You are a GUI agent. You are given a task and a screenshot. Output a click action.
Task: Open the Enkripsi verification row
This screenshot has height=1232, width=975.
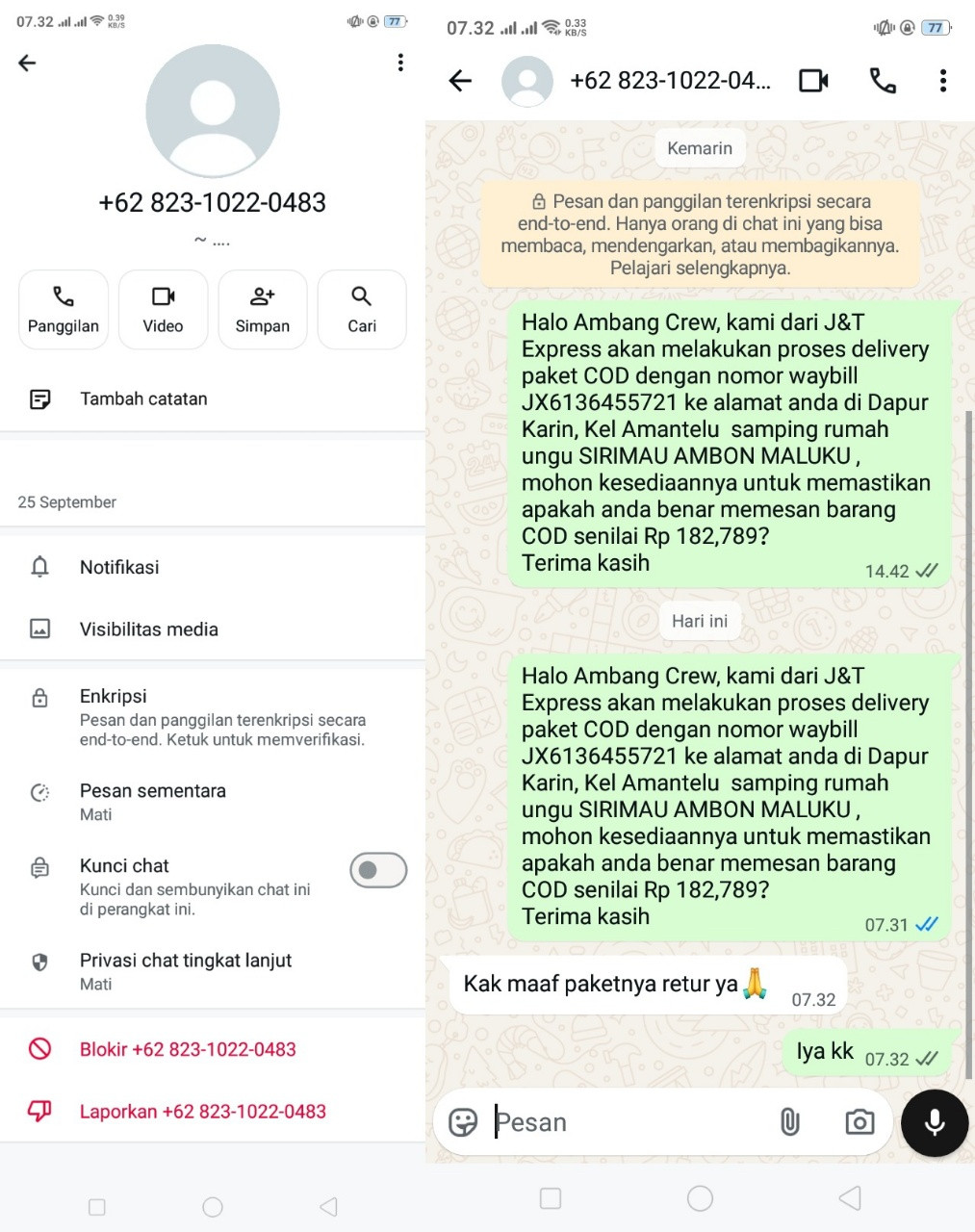(212, 717)
